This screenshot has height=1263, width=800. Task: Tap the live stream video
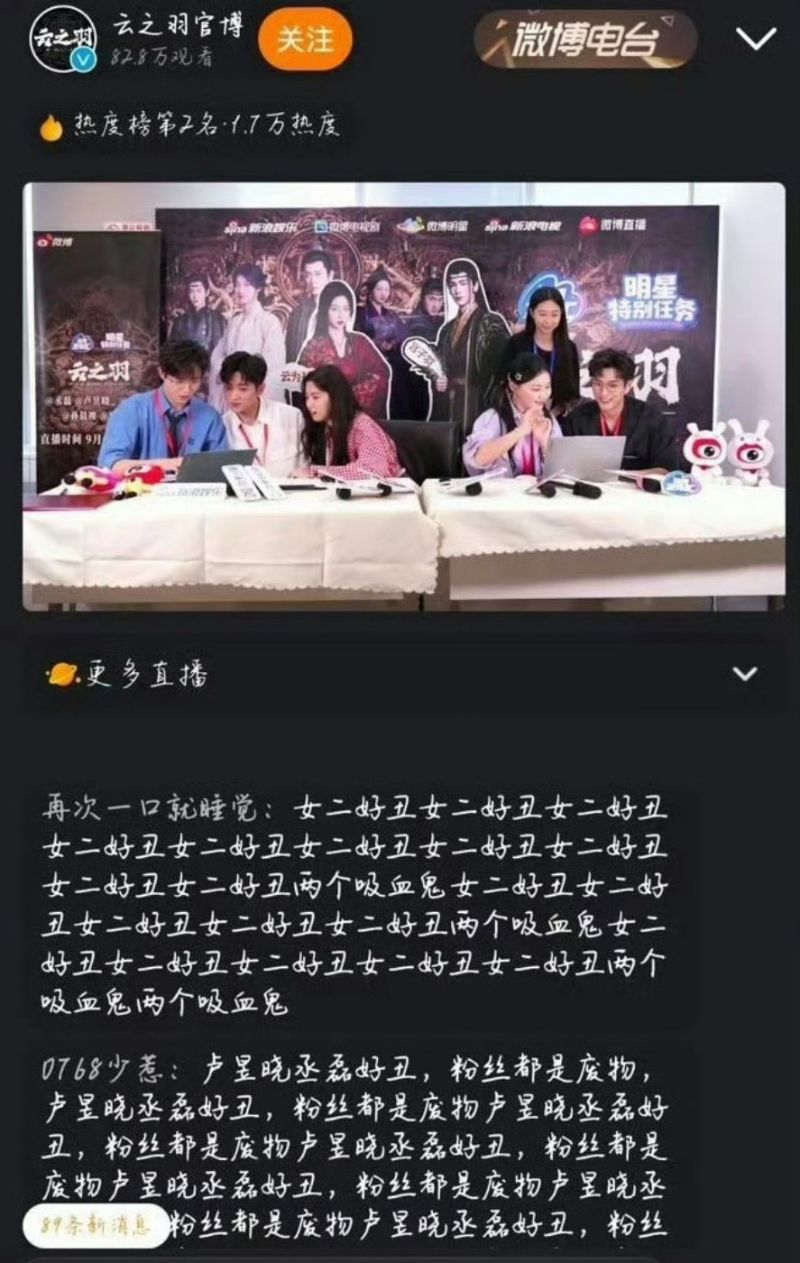(404, 395)
